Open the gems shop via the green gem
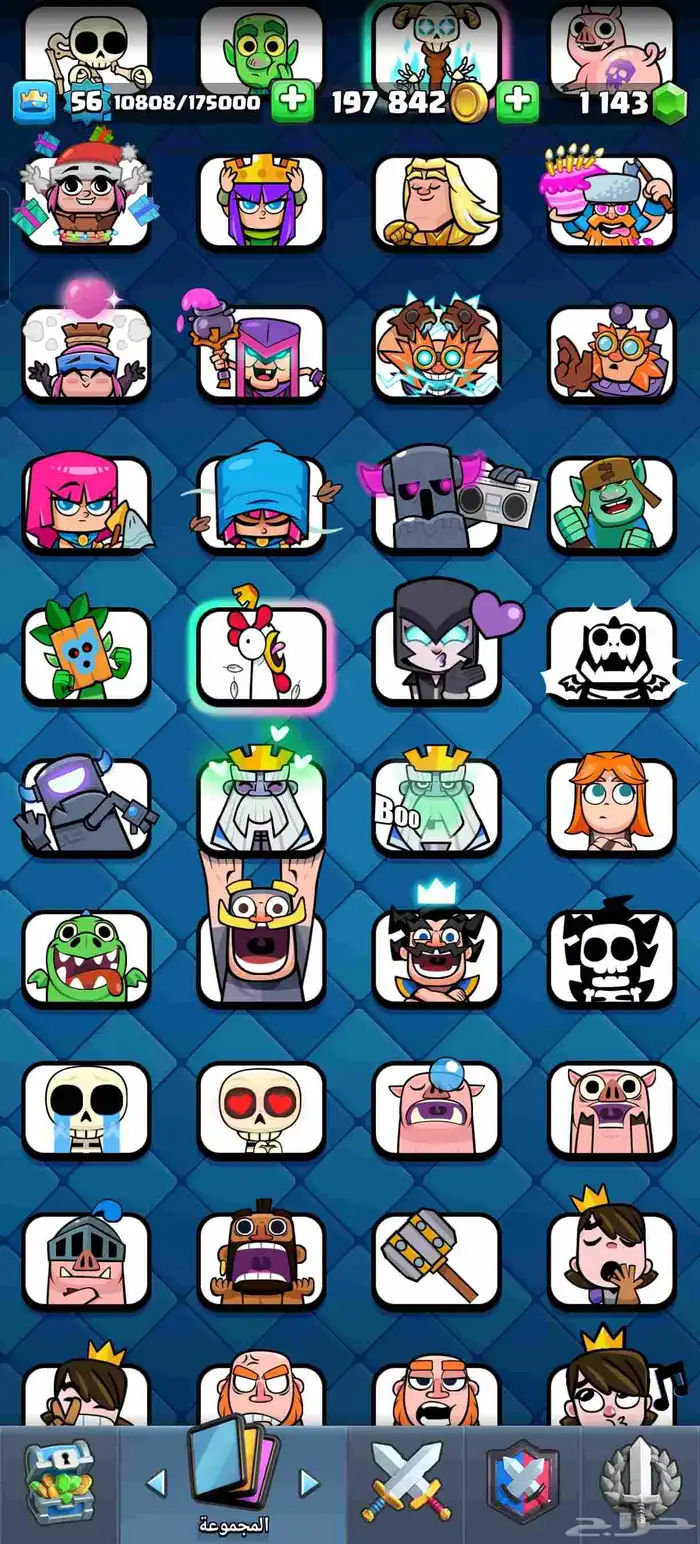 [x=669, y=103]
